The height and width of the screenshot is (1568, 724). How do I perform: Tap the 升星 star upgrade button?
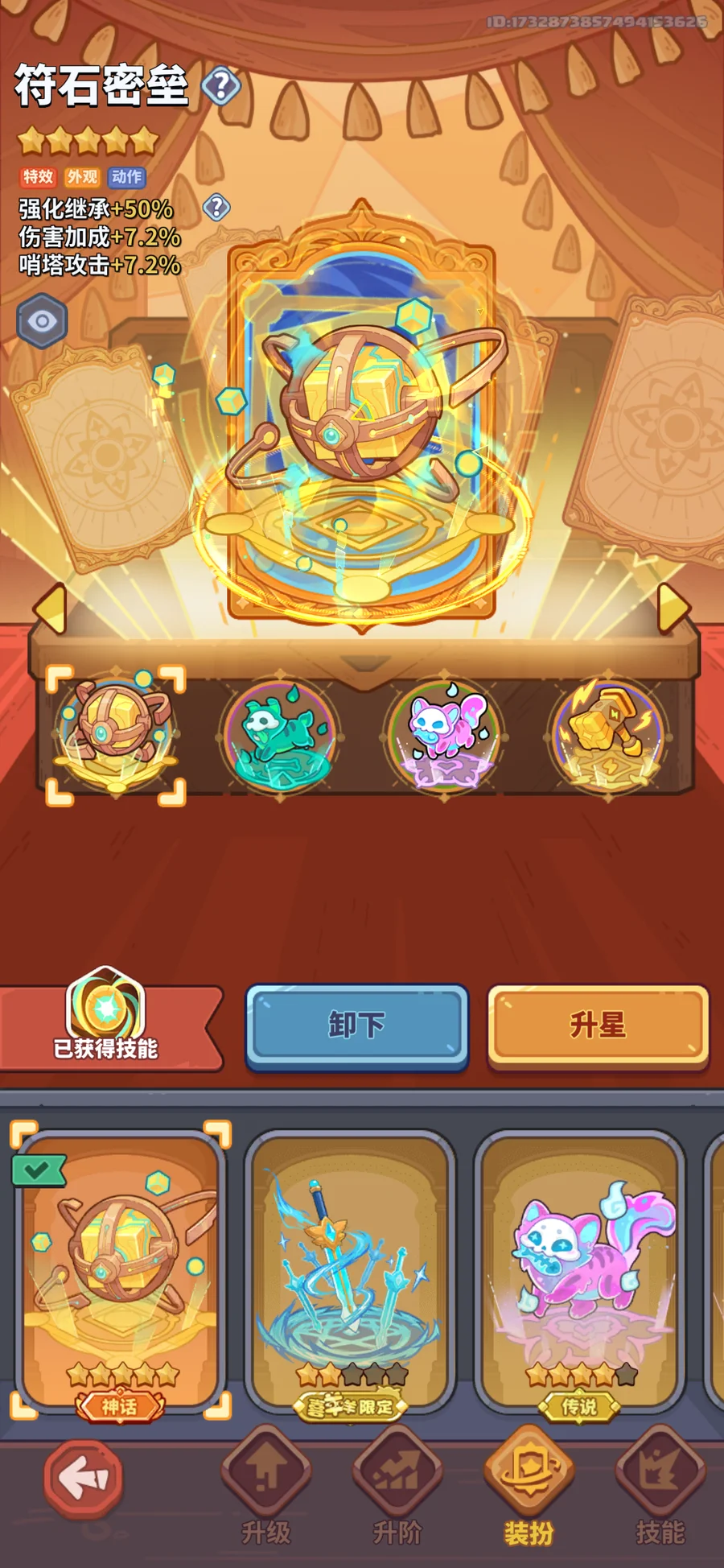598,1026
